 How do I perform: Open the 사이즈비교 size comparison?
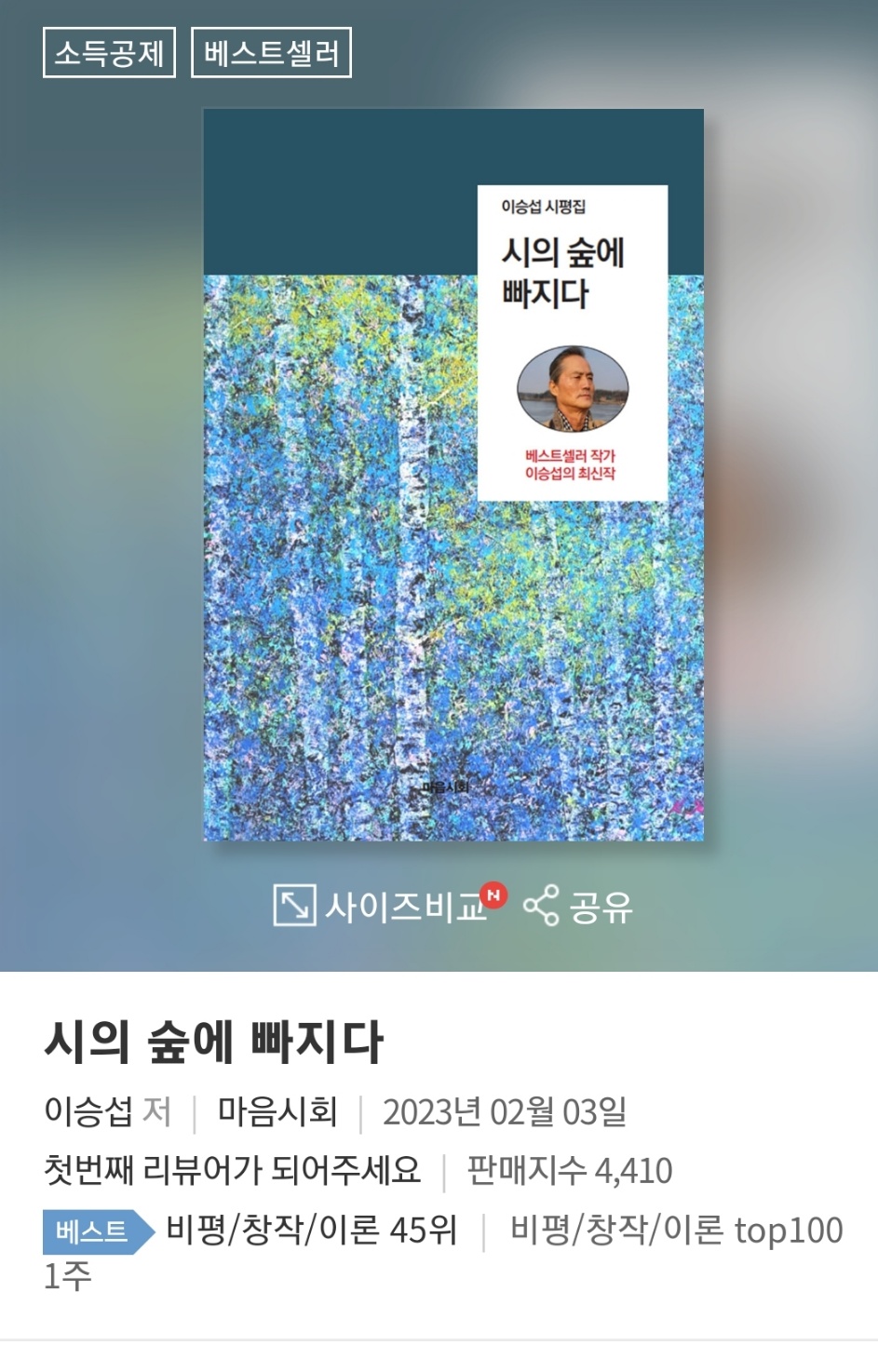[386, 905]
